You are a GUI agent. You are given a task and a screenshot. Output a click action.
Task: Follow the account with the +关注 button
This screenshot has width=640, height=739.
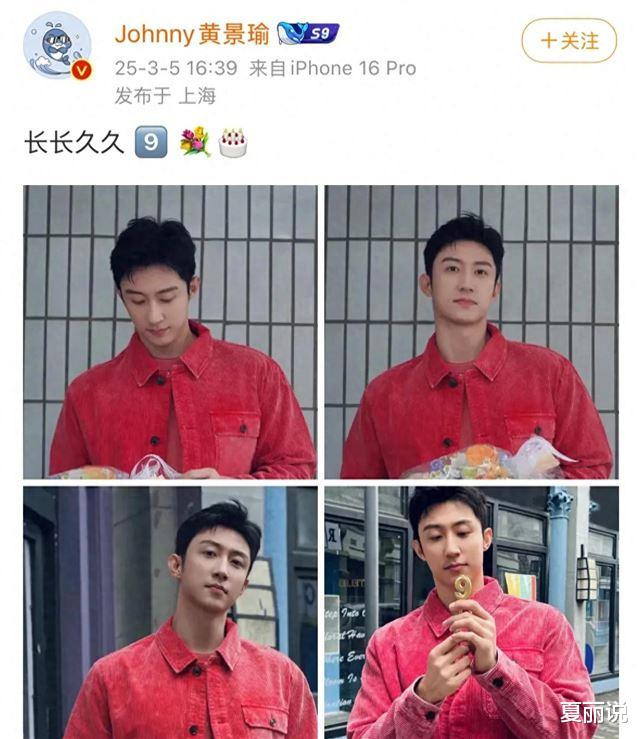569,41
